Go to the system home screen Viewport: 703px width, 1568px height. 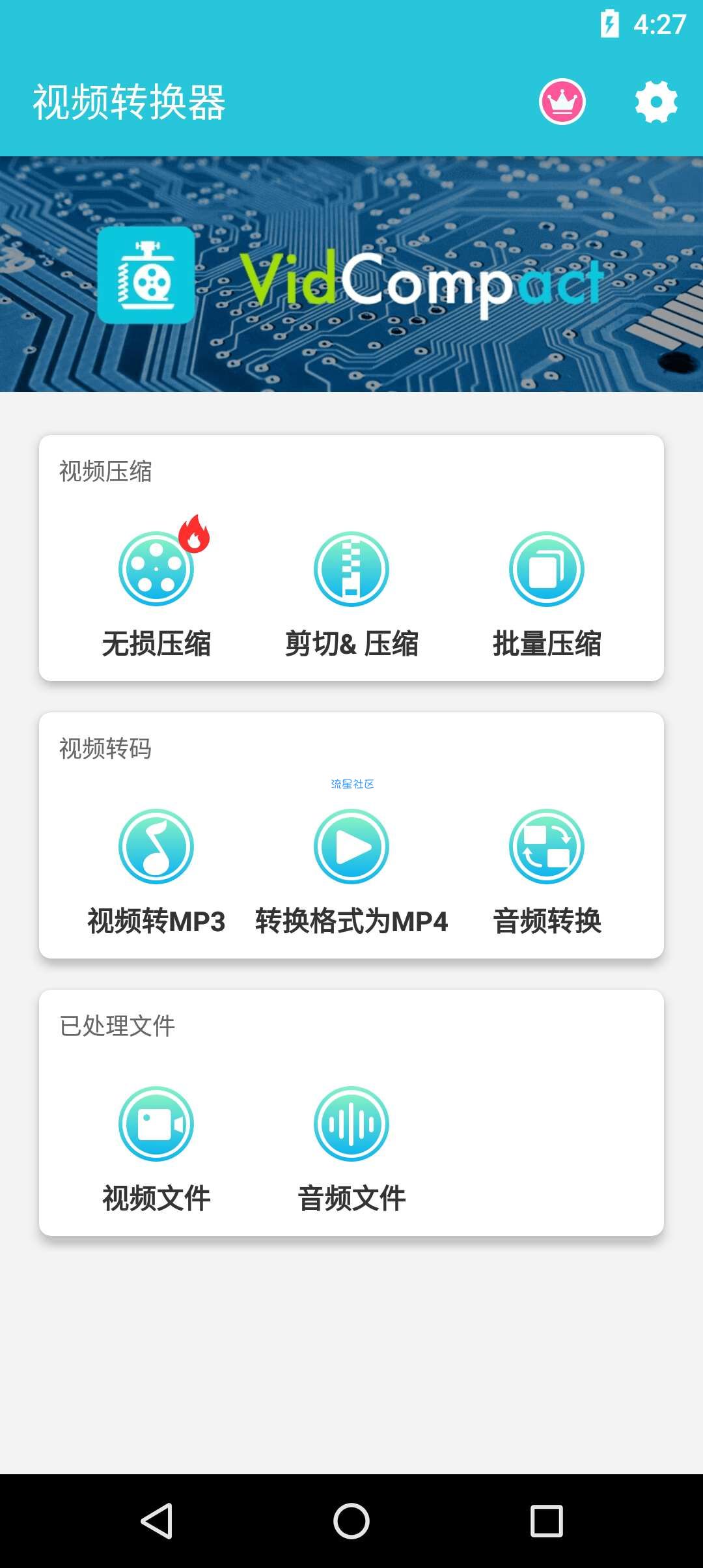click(351, 1521)
